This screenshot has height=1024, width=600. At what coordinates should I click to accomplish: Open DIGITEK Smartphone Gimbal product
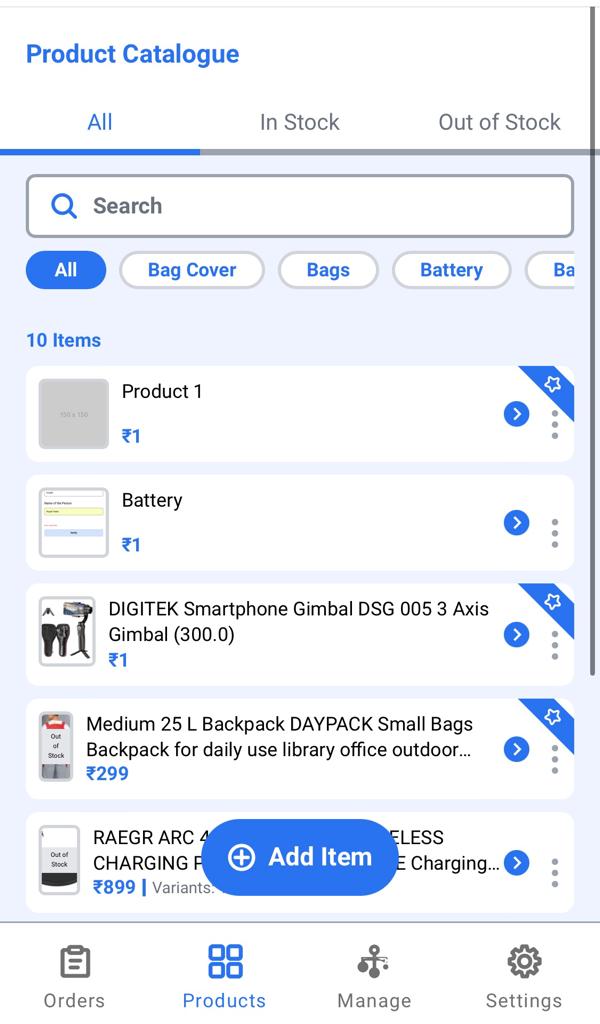coord(300,622)
